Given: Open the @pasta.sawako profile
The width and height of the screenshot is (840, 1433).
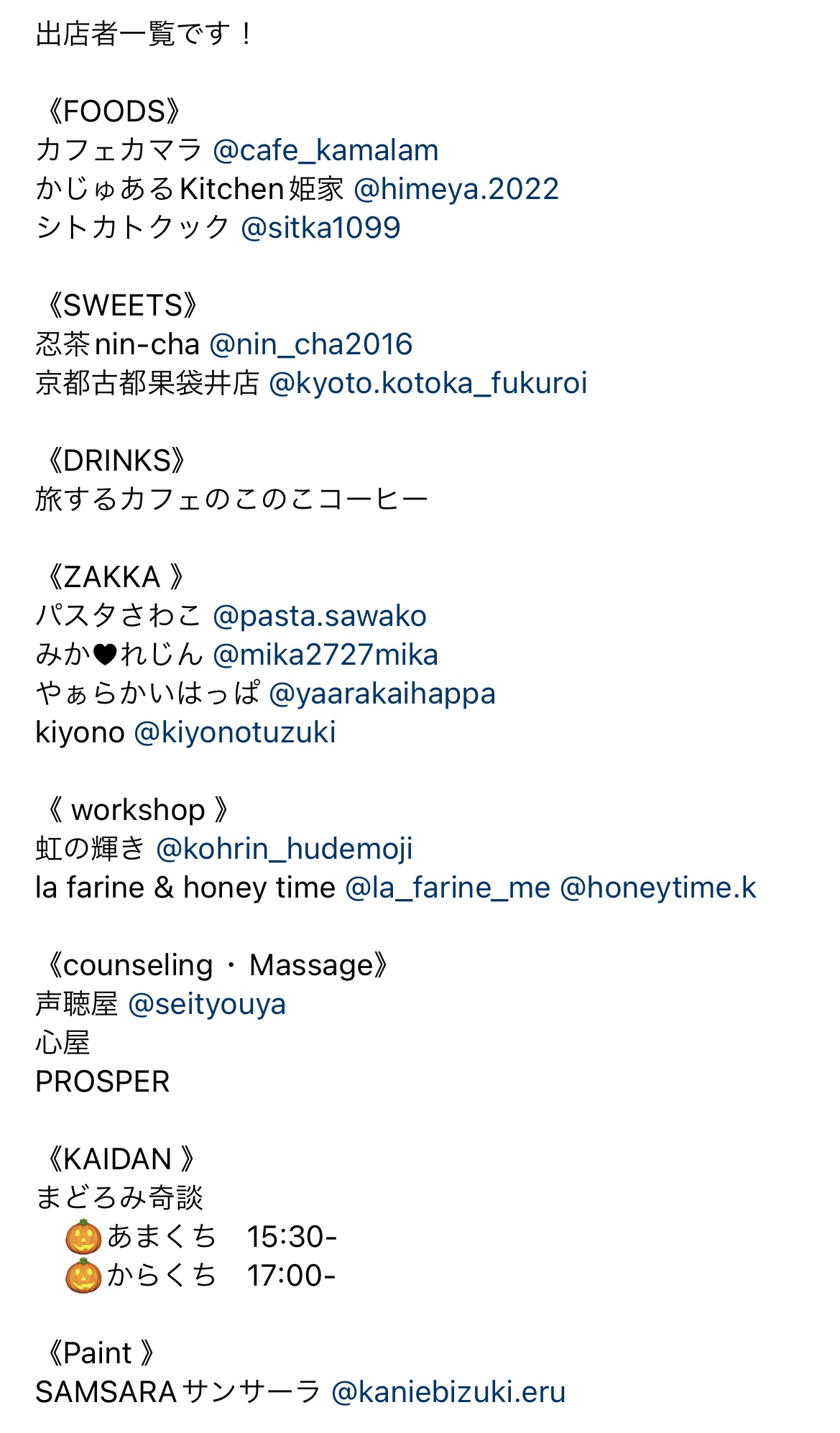Looking at the screenshot, I should 320,617.
